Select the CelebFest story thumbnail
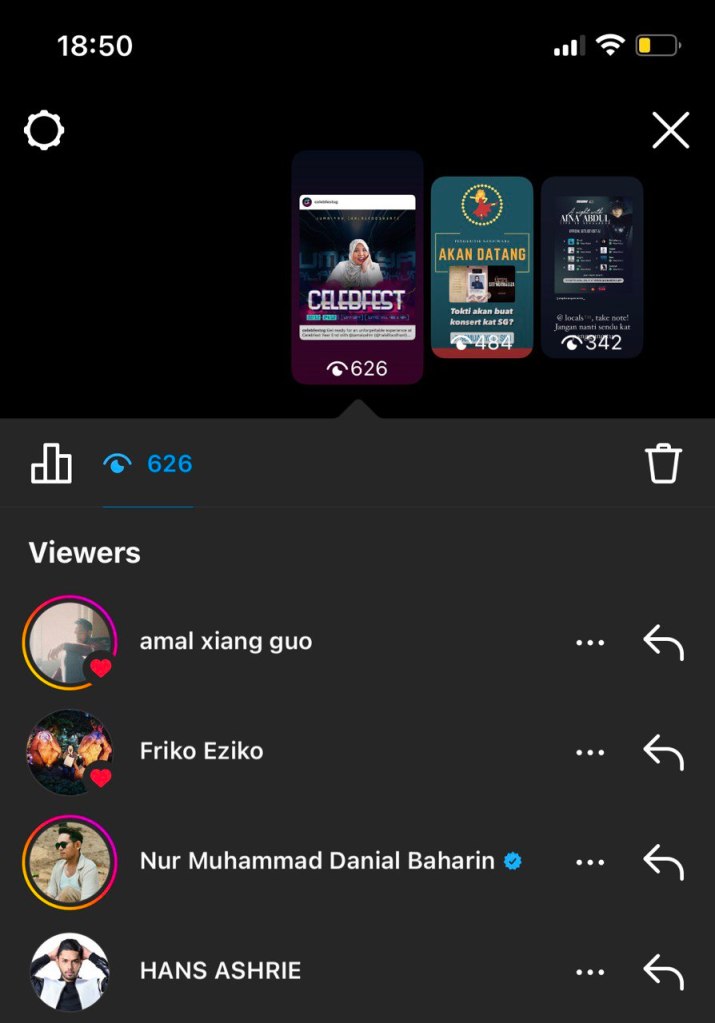715x1023 pixels. click(357, 267)
